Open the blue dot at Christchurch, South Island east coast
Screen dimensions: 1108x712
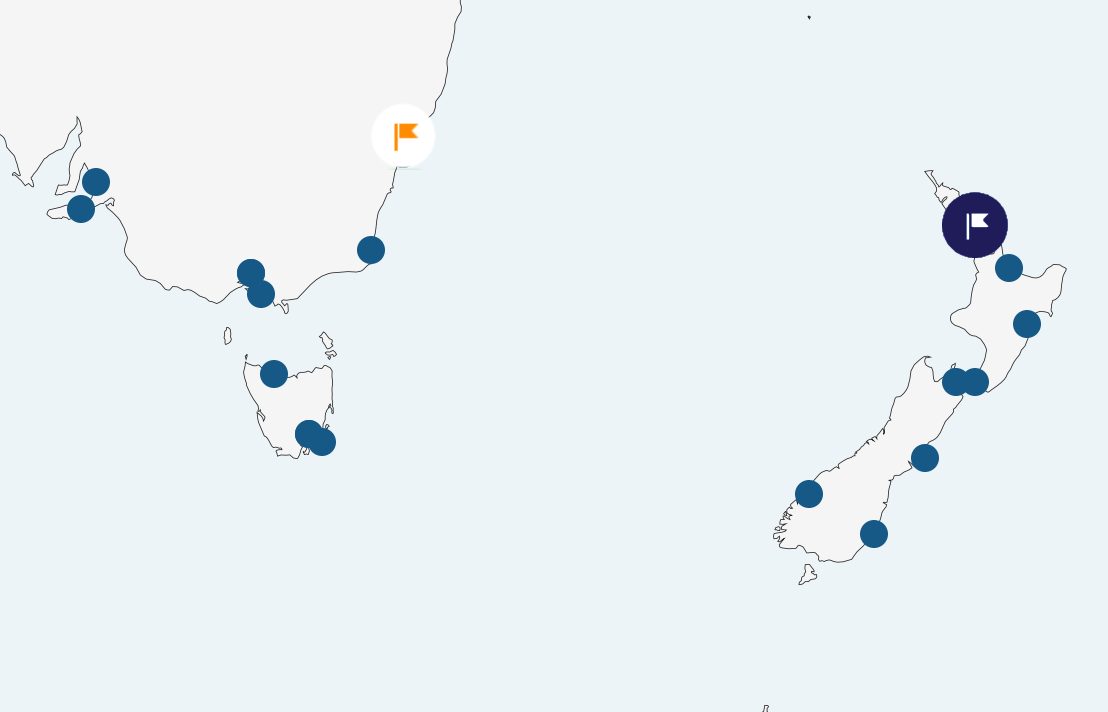(x=925, y=458)
